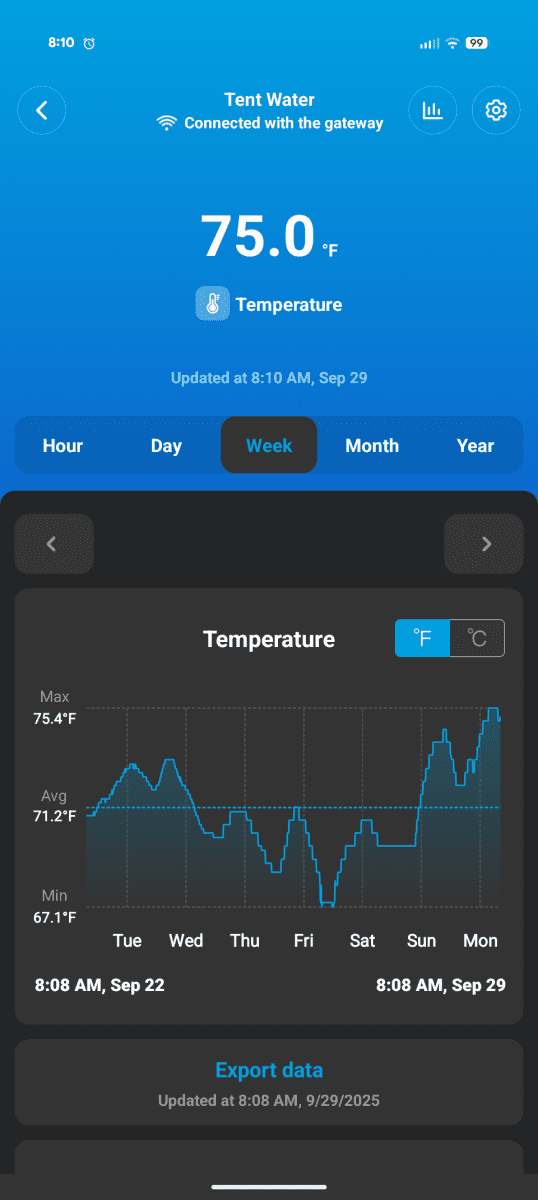Switch to the Hour view

[63, 446]
